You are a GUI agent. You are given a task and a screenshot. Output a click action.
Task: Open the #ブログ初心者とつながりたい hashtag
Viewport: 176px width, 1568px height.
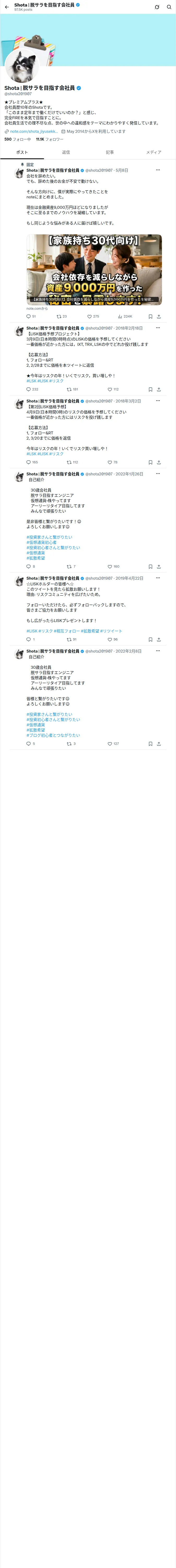click(53, 735)
